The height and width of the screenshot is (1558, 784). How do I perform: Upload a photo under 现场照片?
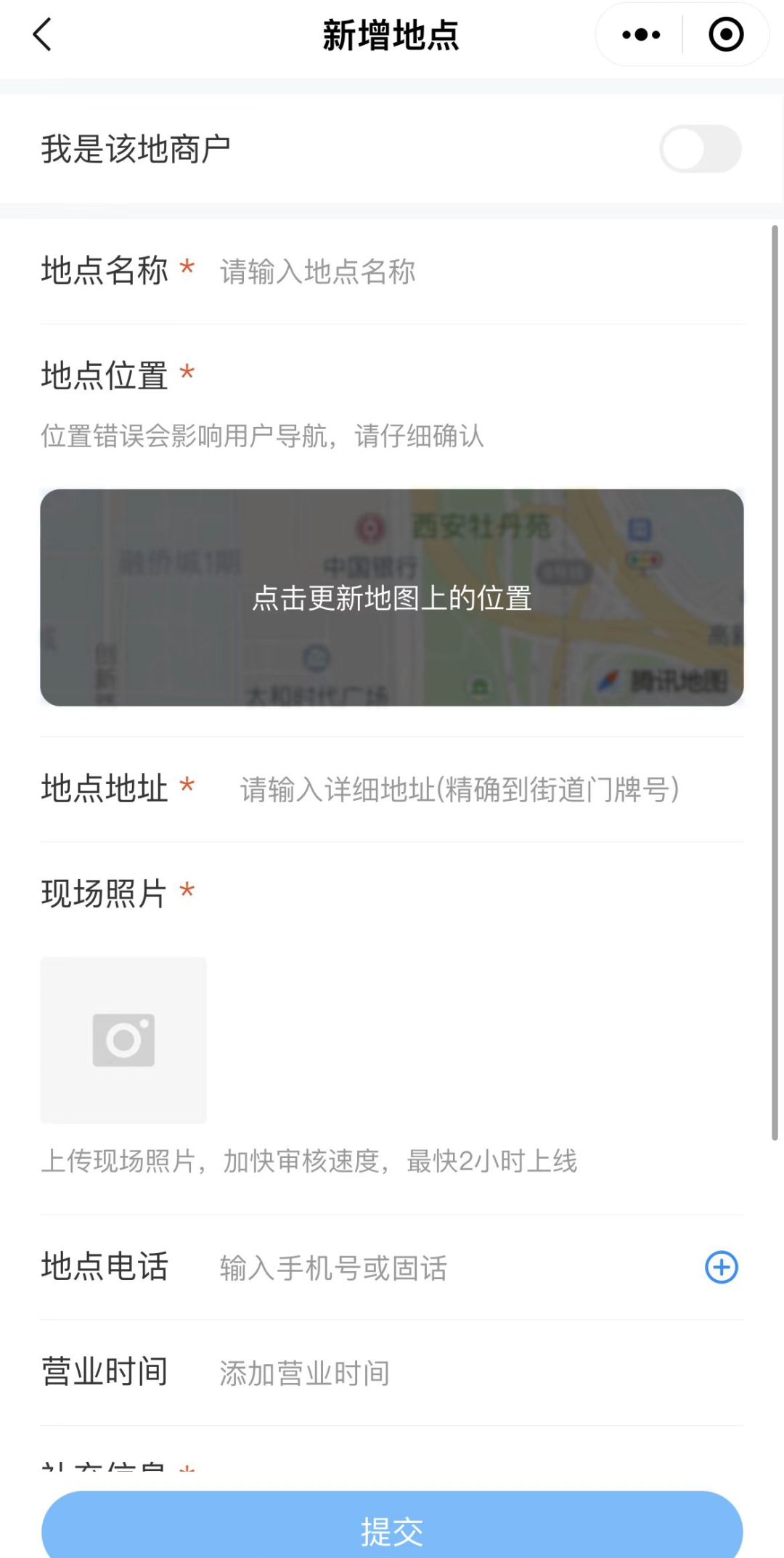pos(123,1040)
